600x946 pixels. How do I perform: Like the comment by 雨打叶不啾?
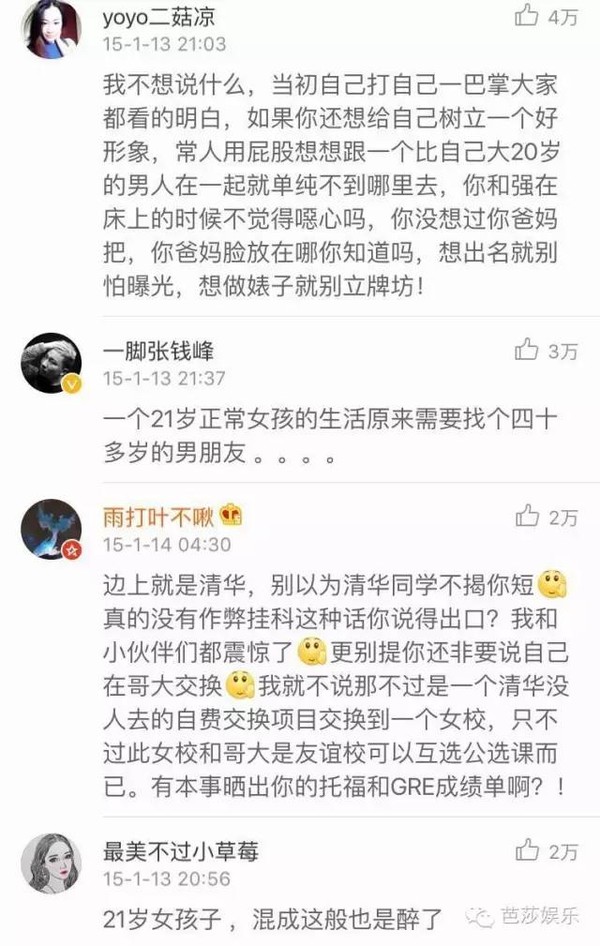point(526,516)
